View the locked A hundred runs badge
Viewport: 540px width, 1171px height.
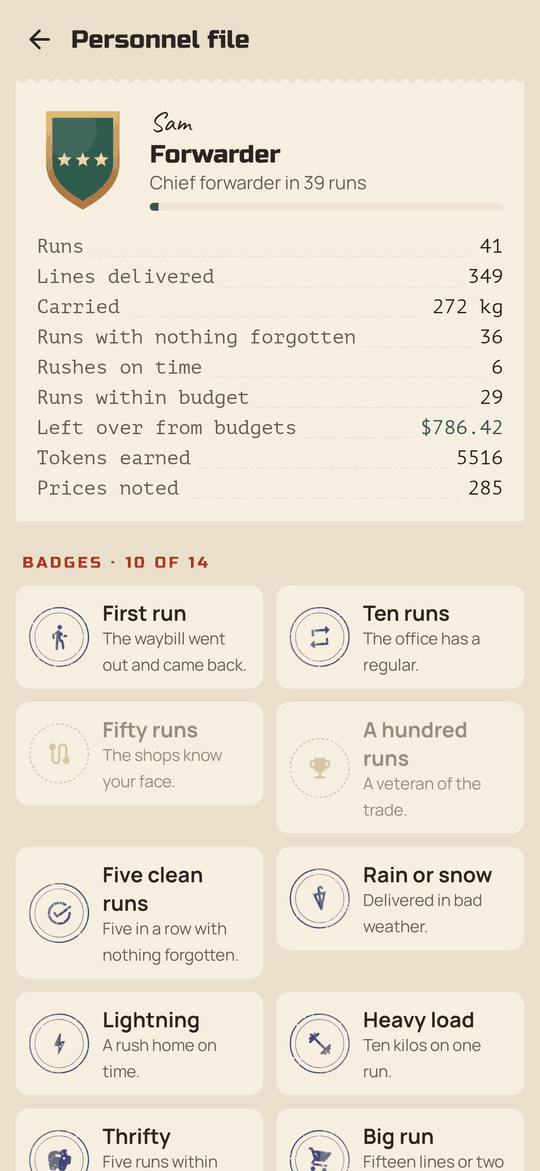coord(400,767)
